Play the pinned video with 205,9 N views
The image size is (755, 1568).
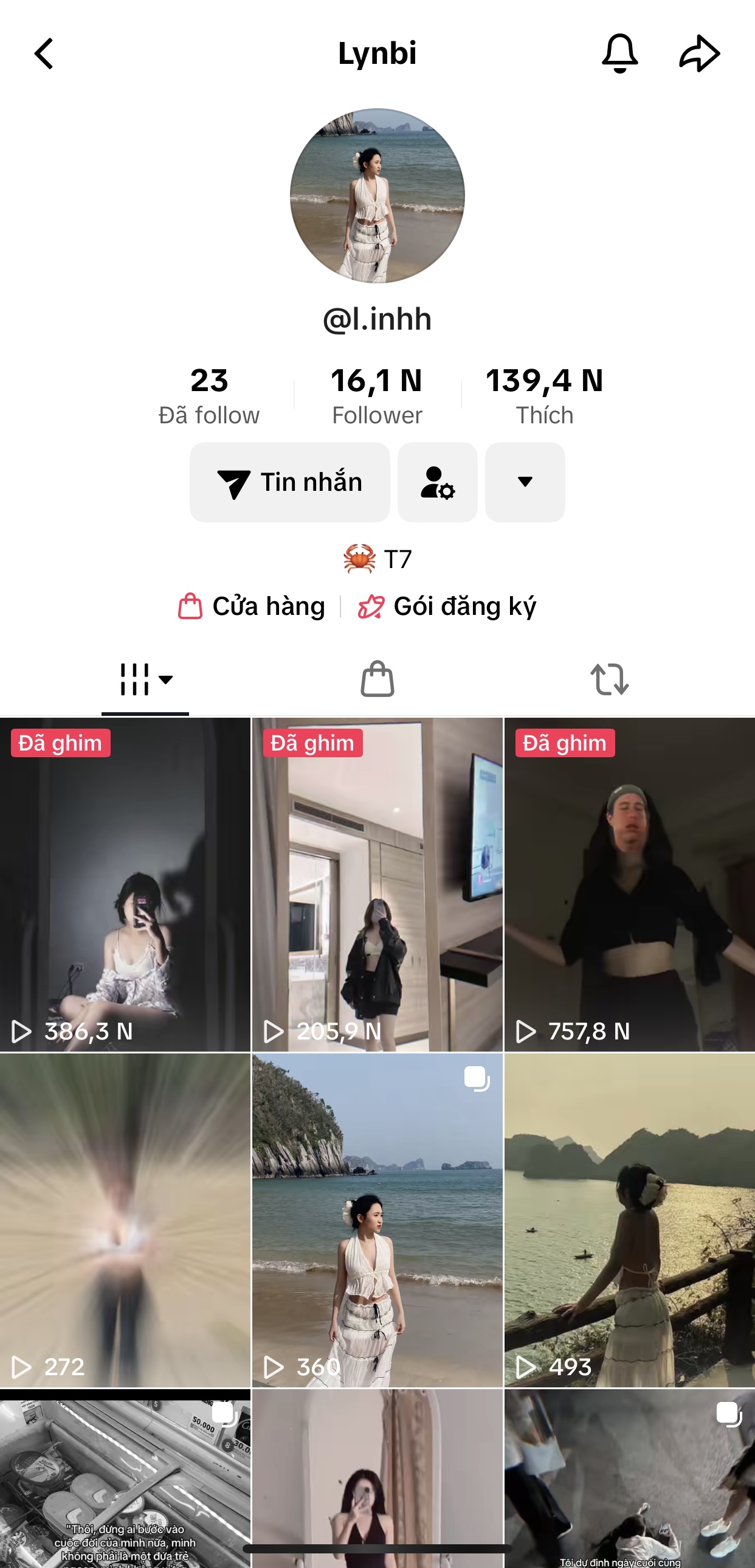[x=377, y=884]
